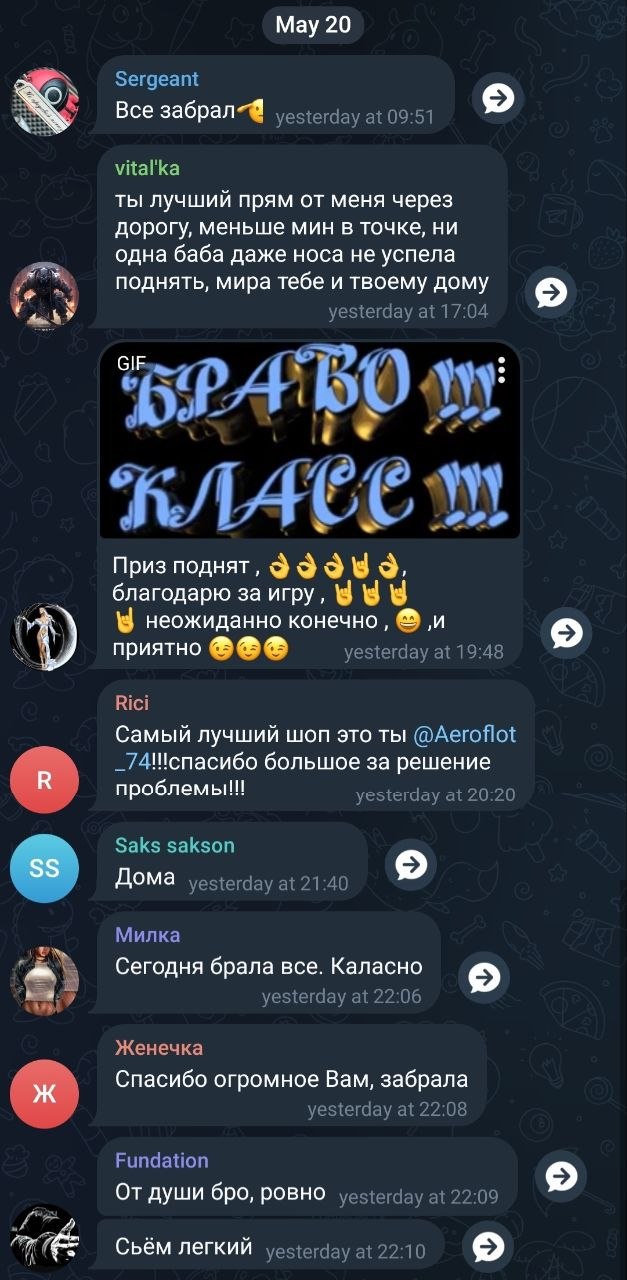Forward Saks sakson's "Дома" message
Screen dimensions: 627x1280
point(411,865)
